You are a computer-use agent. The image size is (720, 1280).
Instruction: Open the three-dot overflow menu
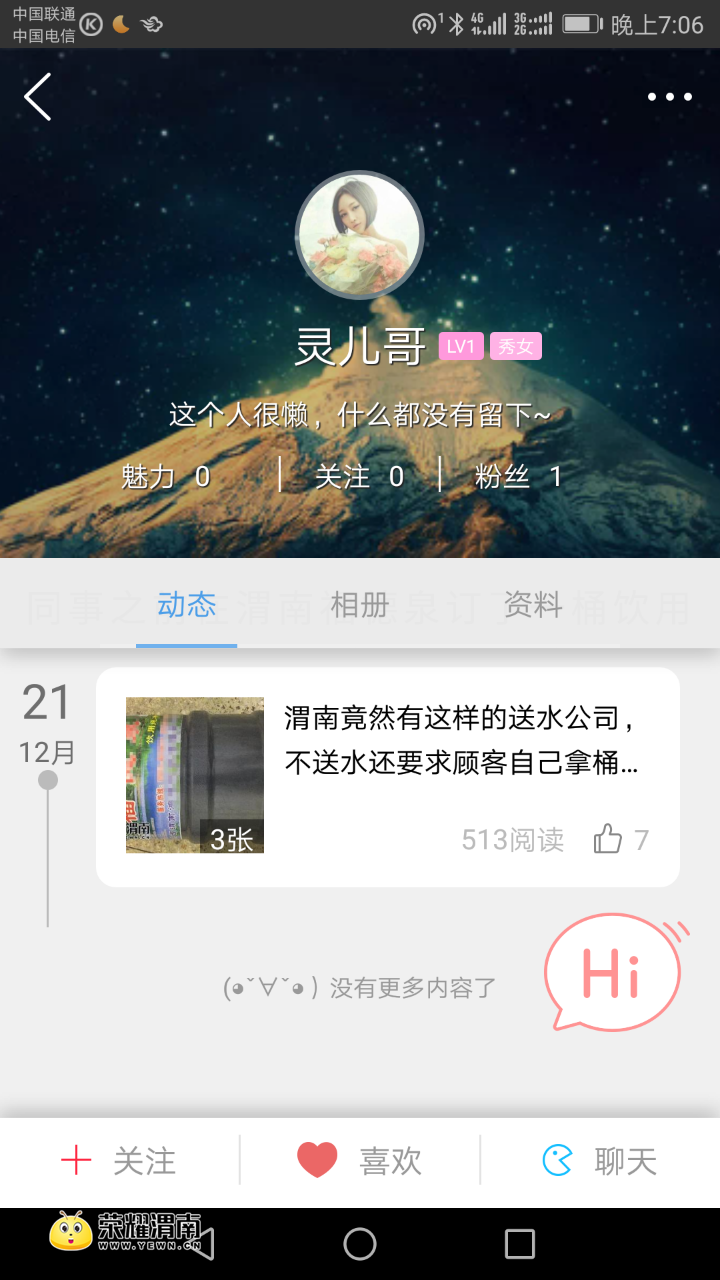click(669, 97)
